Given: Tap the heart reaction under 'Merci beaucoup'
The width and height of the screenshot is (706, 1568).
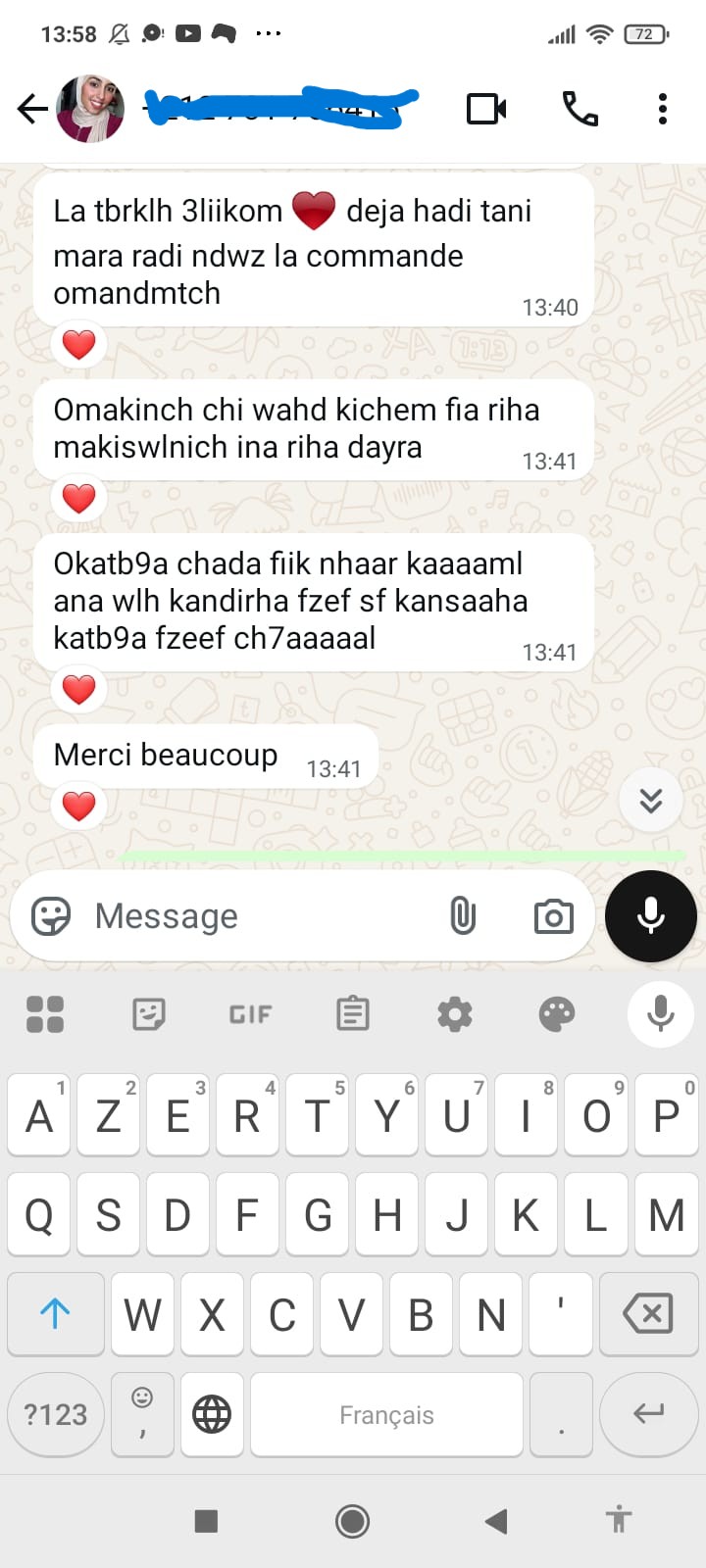Looking at the screenshot, I should coord(78,806).
